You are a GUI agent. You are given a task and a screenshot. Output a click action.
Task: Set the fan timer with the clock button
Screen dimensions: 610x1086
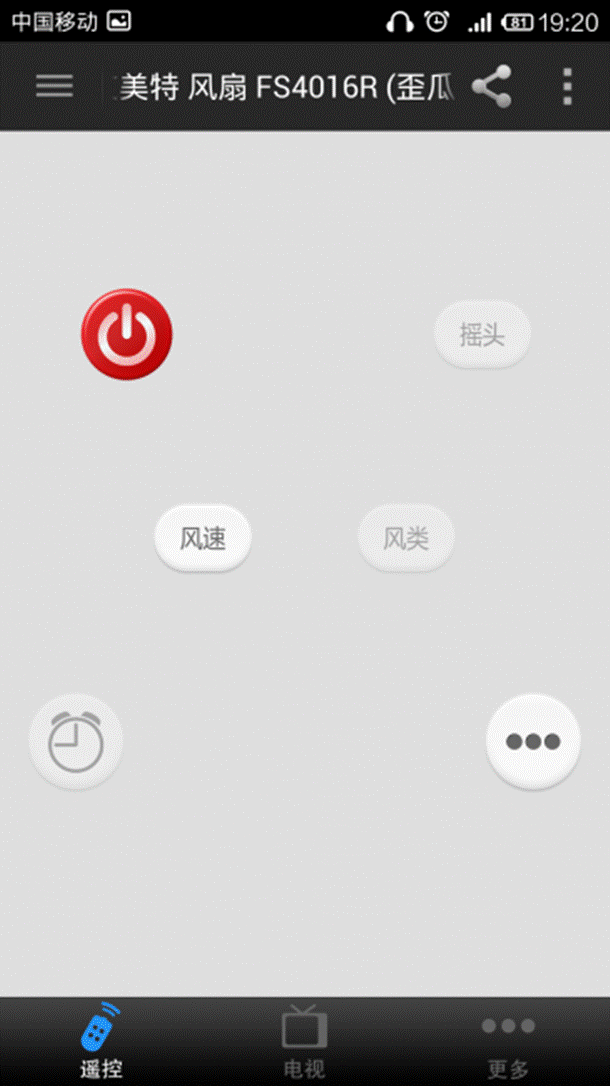click(76, 742)
